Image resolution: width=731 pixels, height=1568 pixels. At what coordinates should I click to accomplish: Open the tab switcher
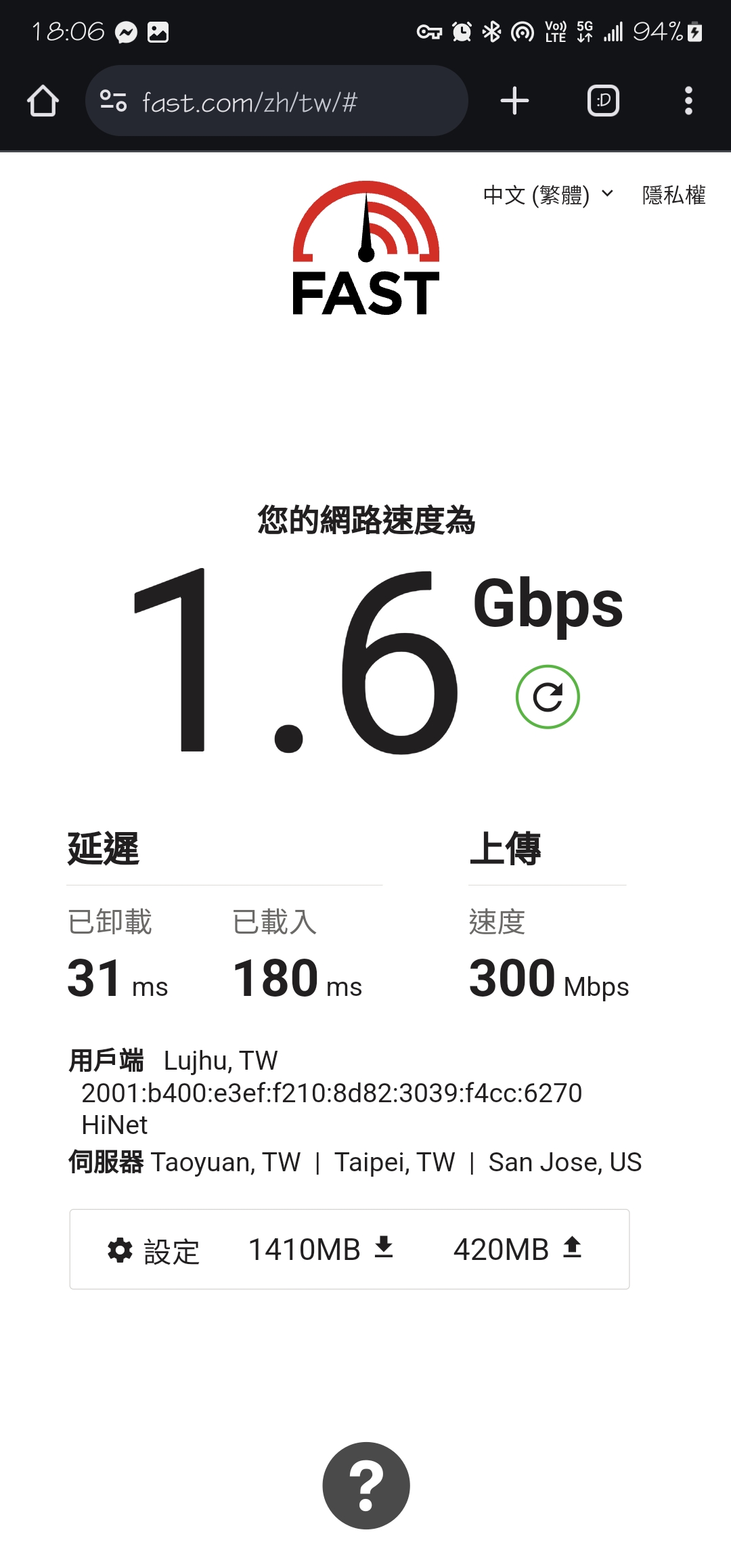pos(603,101)
